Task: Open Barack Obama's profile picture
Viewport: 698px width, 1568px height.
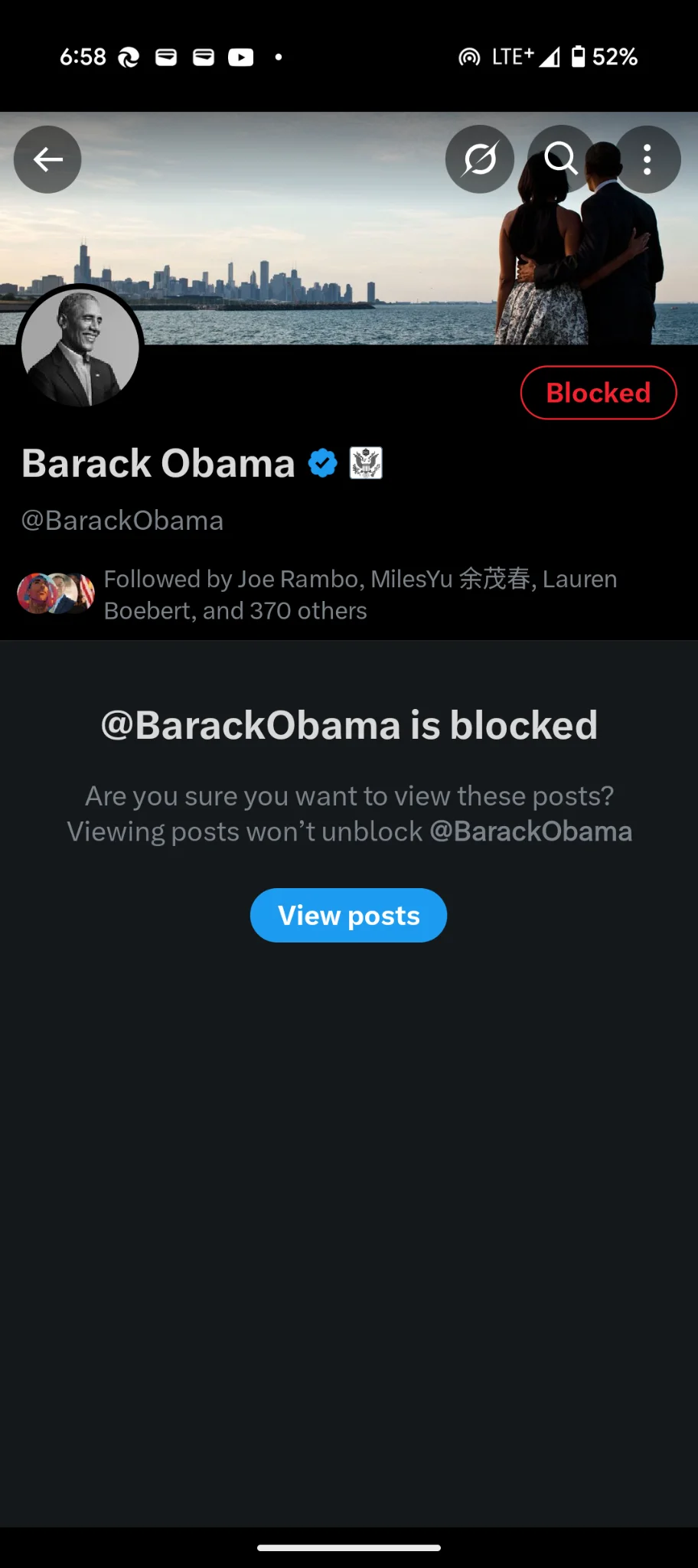Action: coord(80,348)
